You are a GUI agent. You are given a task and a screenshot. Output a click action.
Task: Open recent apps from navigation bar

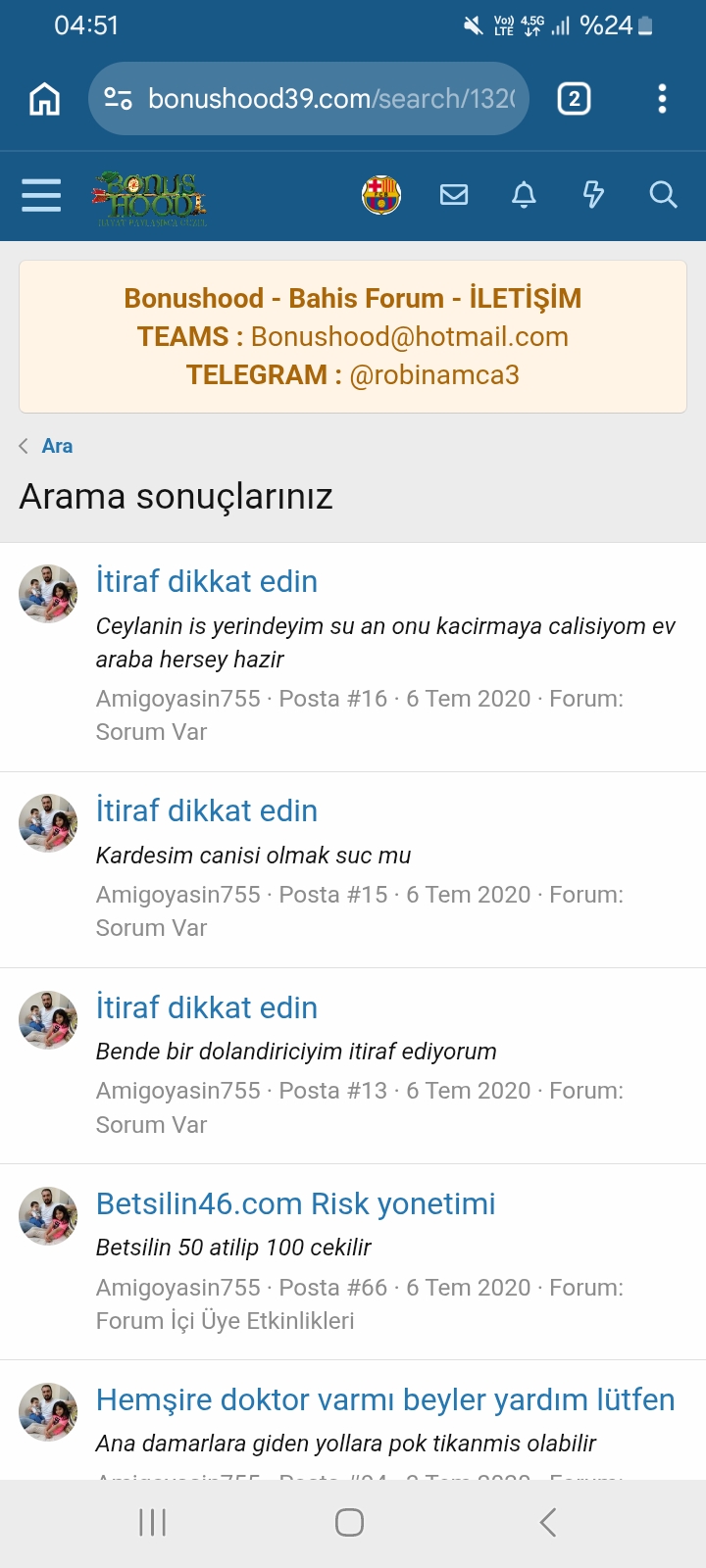[x=153, y=1522]
